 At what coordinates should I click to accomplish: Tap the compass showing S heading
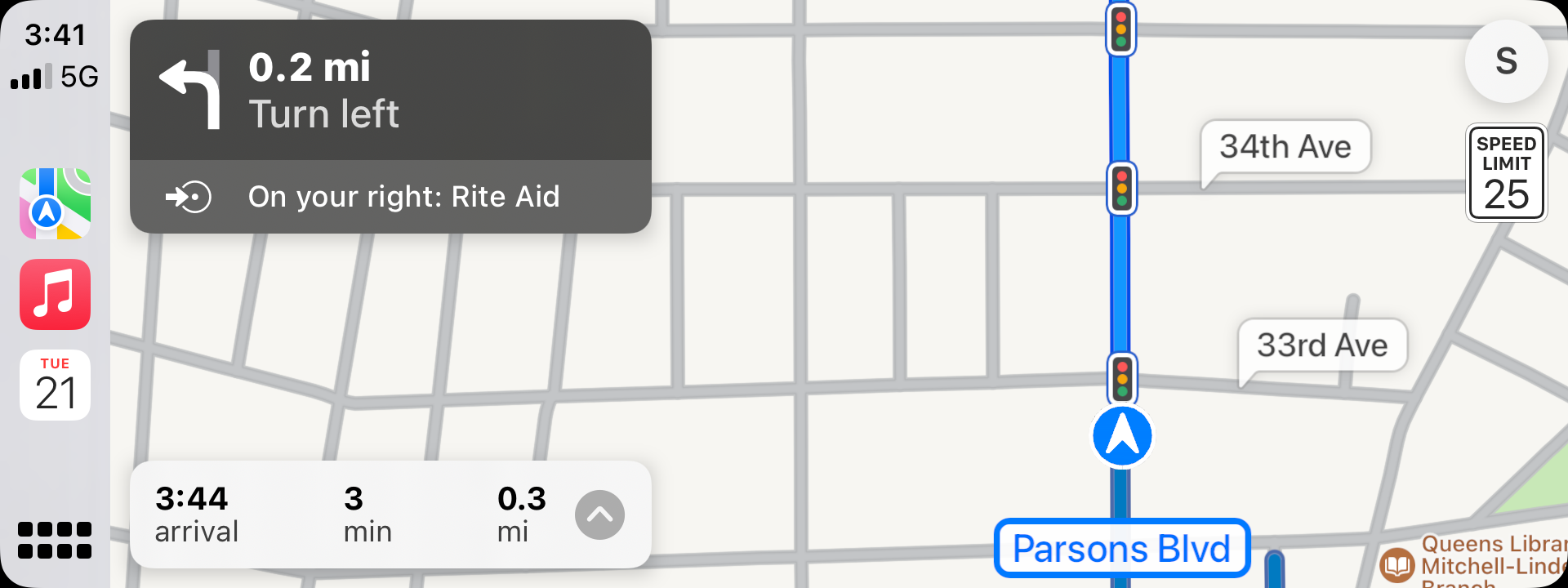(1506, 61)
